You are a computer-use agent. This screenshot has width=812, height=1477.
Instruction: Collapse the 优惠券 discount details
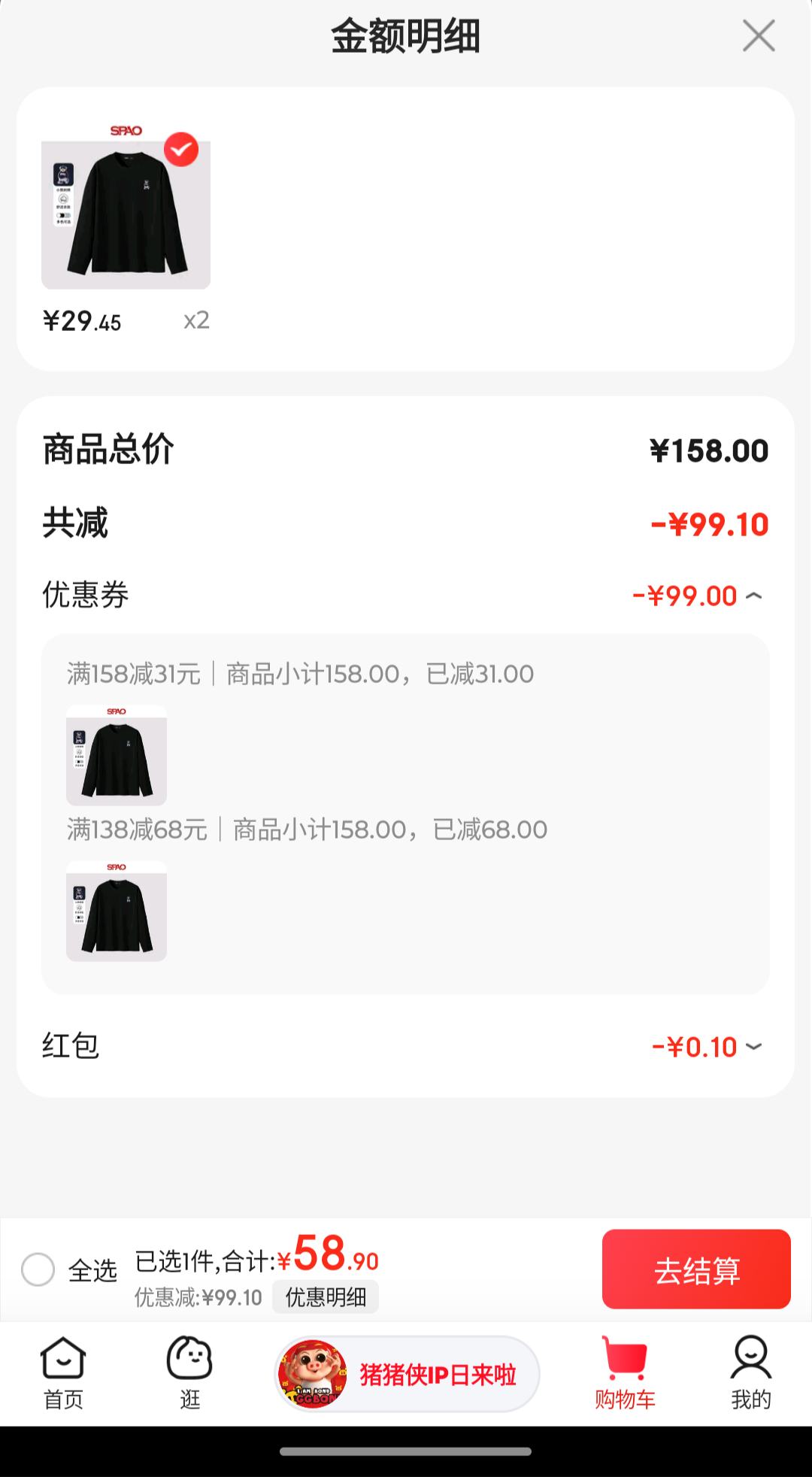click(x=753, y=596)
